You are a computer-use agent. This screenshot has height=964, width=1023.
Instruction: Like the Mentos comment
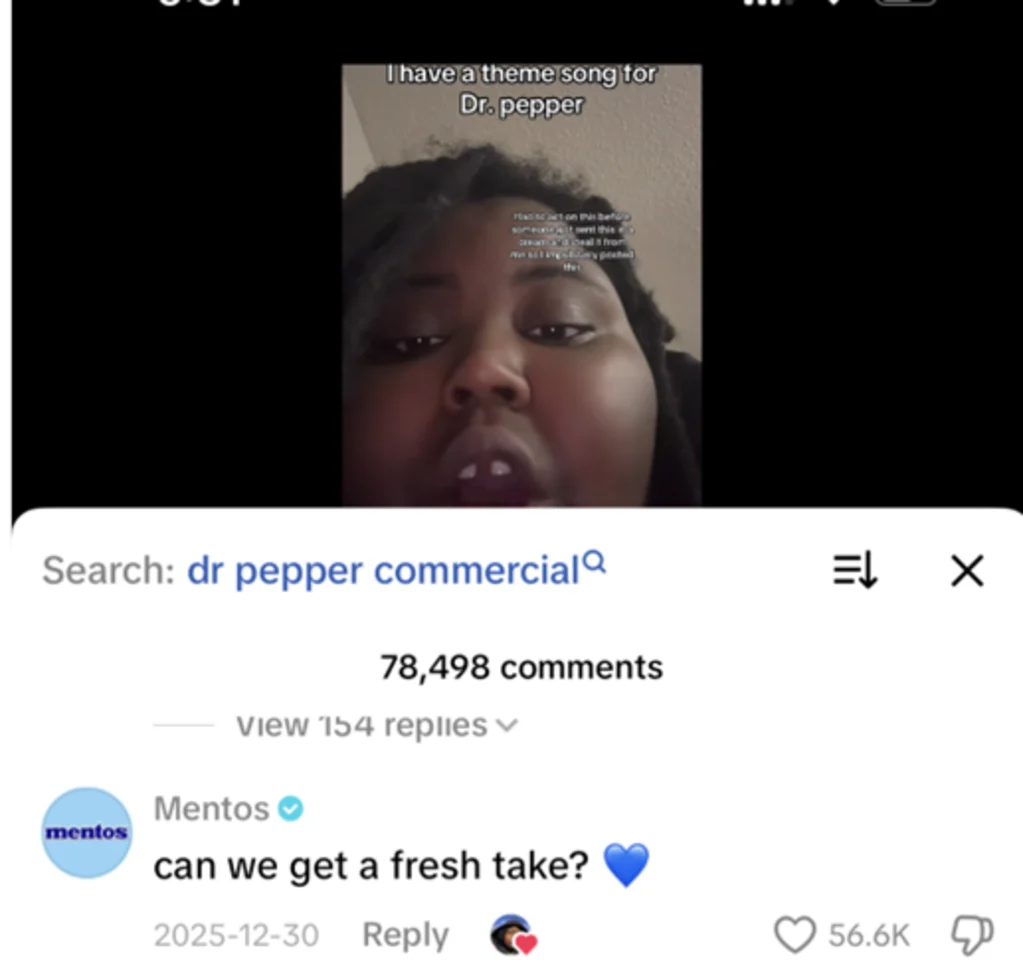[x=795, y=935]
